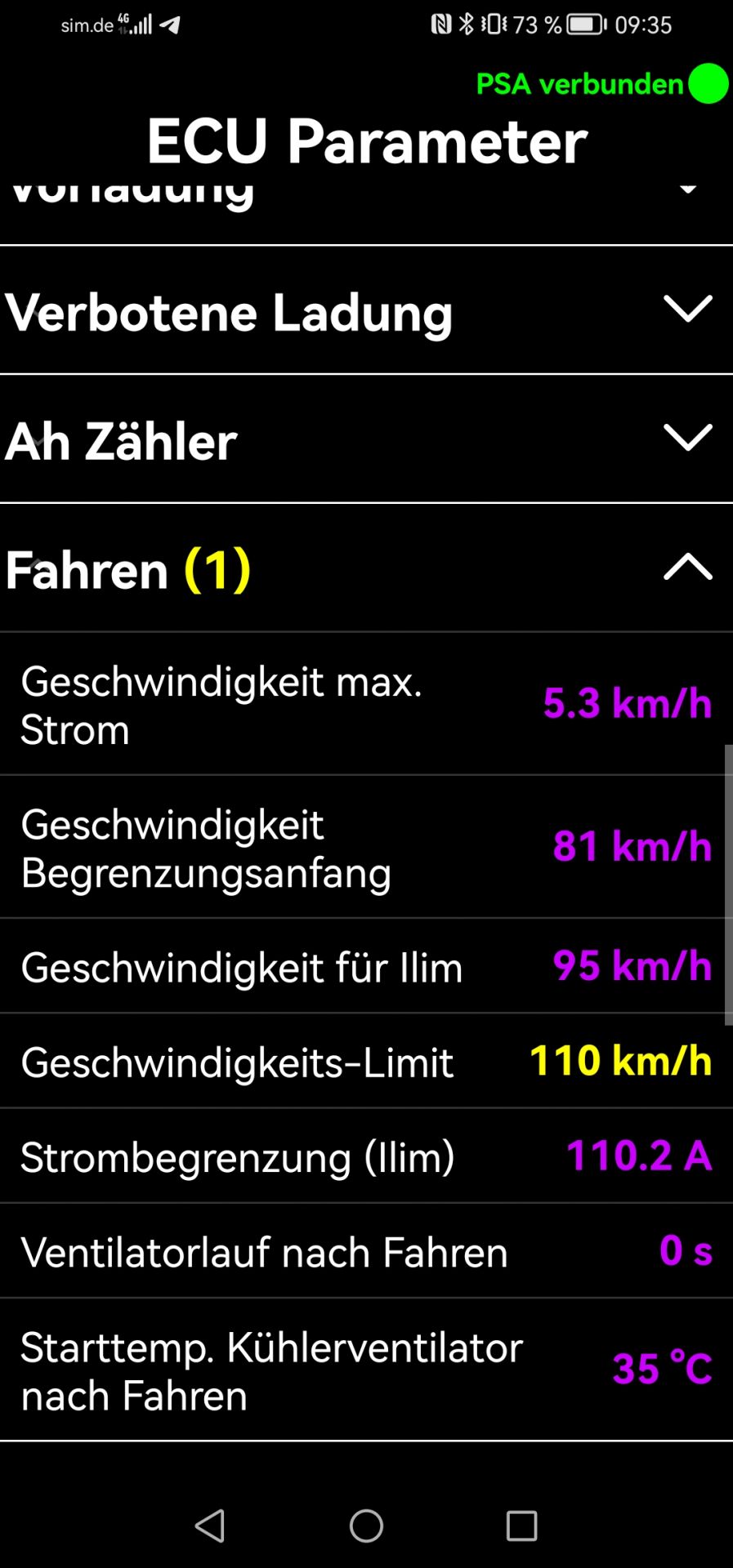Select Ventilatorlauf nach Fahren row

[x=366, y=1251]
